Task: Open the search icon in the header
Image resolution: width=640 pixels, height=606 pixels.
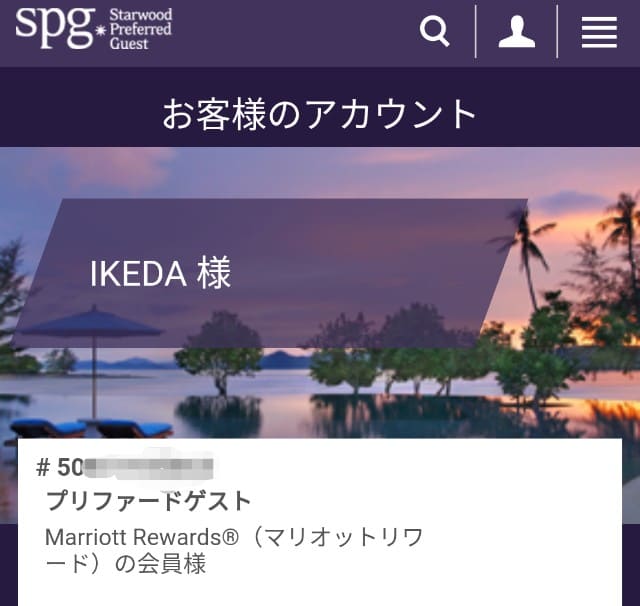Action: click(435, 32)
